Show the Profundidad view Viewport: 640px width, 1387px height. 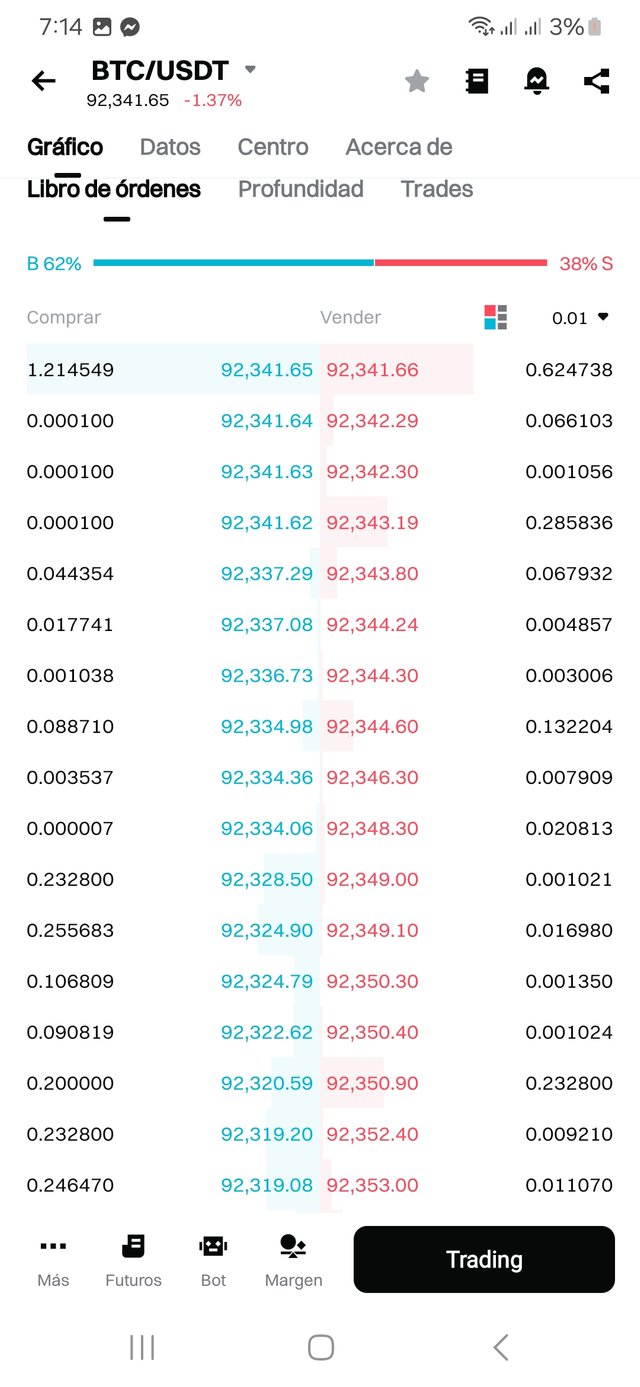301,189
